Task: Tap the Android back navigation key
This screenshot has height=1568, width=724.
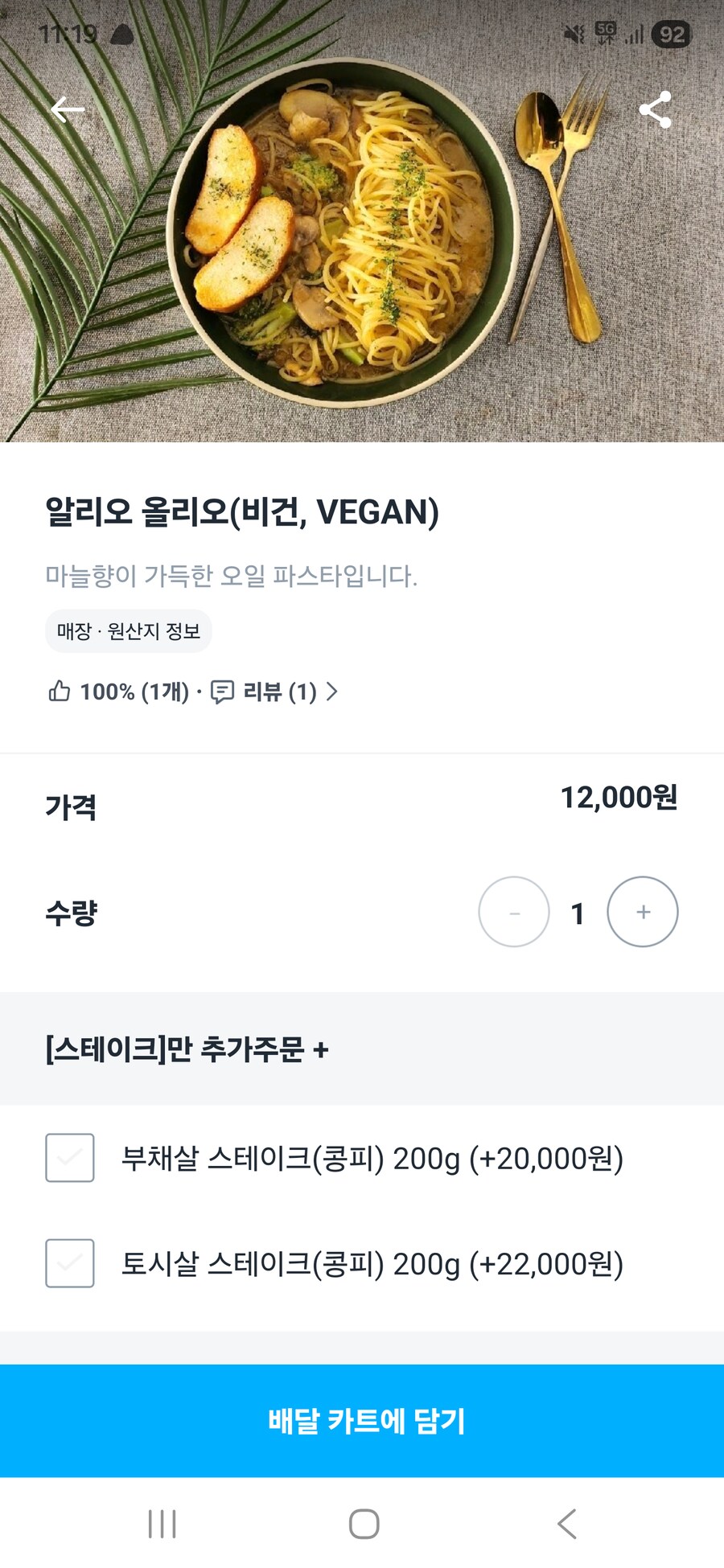Action: (x=566, y=1524)
